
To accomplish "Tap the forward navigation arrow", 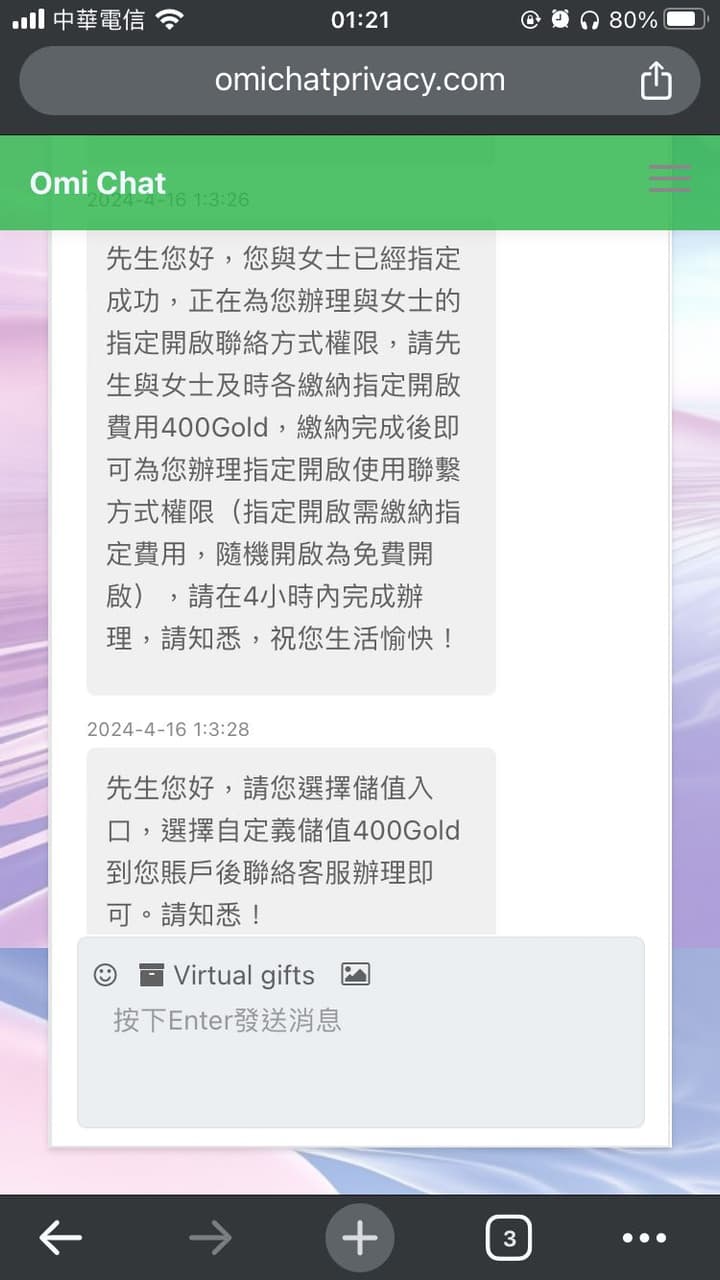I will point(210,1237).
